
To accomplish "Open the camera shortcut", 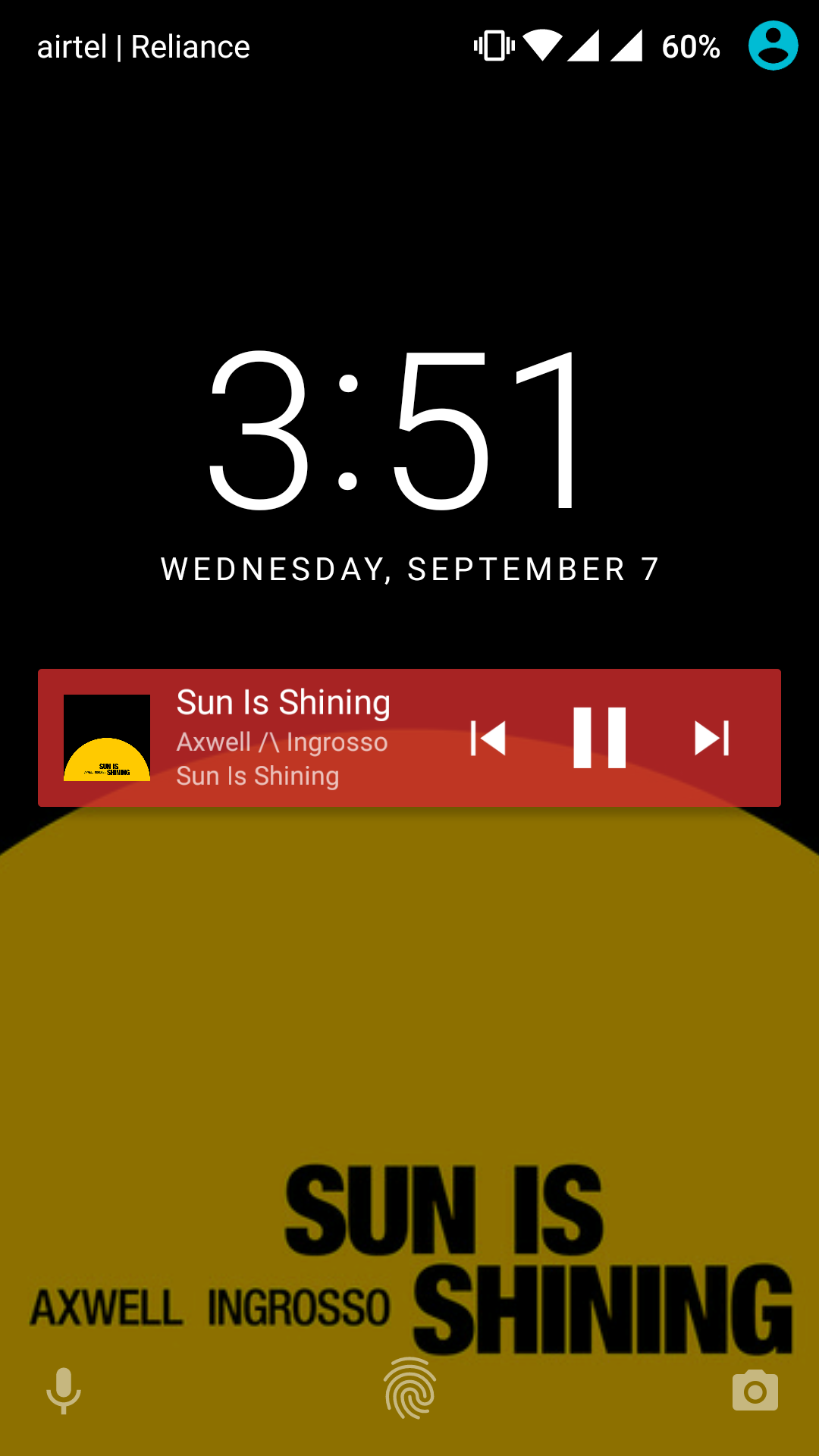I will tap(755, 1390).
